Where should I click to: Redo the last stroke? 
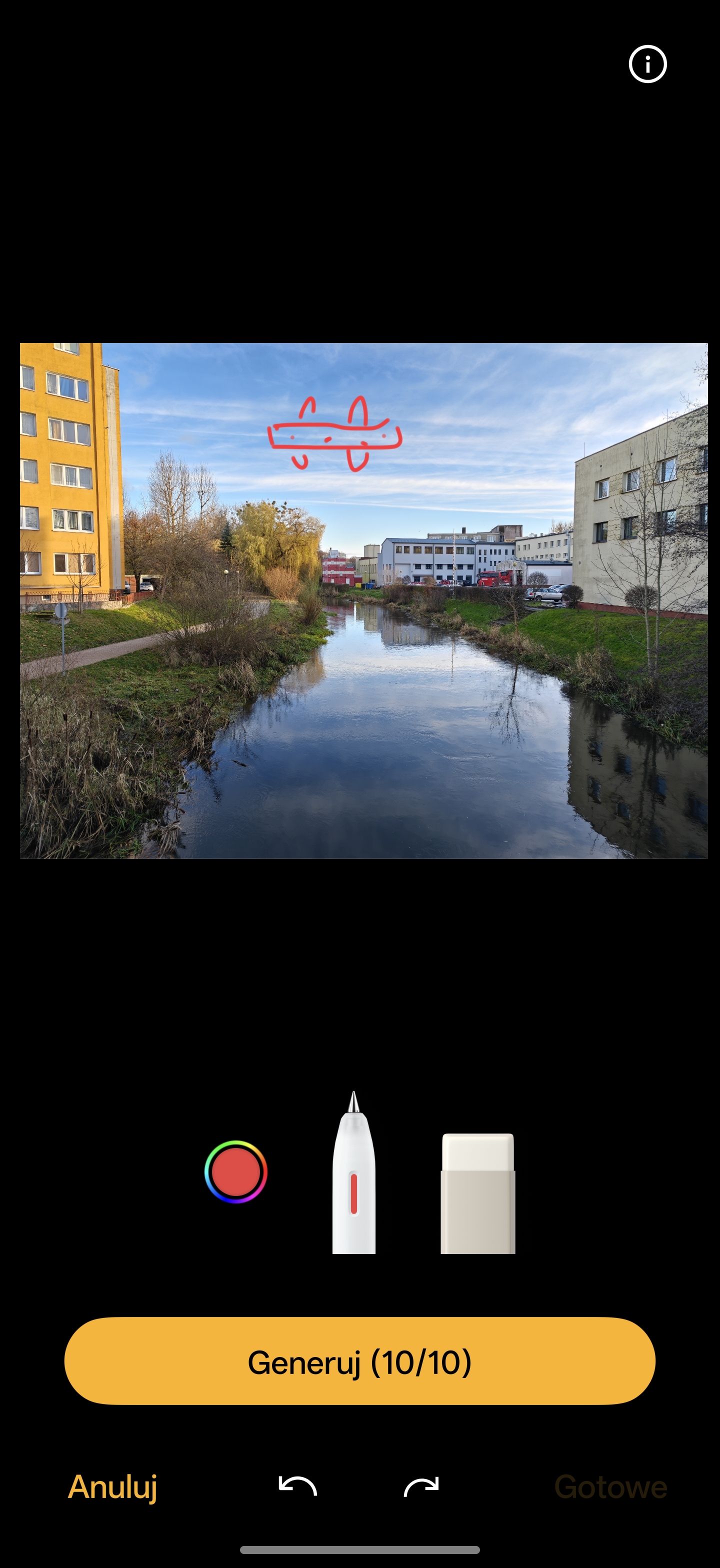(x=421, y=1486)
